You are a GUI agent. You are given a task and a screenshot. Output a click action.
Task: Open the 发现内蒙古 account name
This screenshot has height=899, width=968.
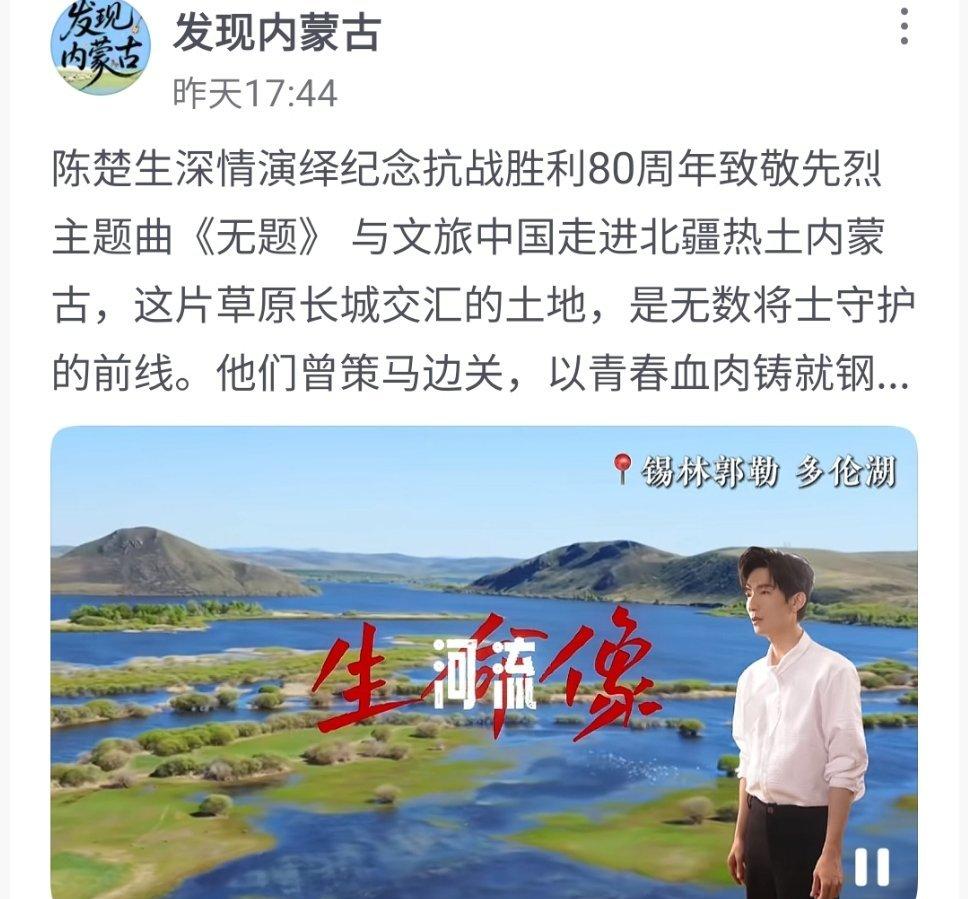point(277,33)
